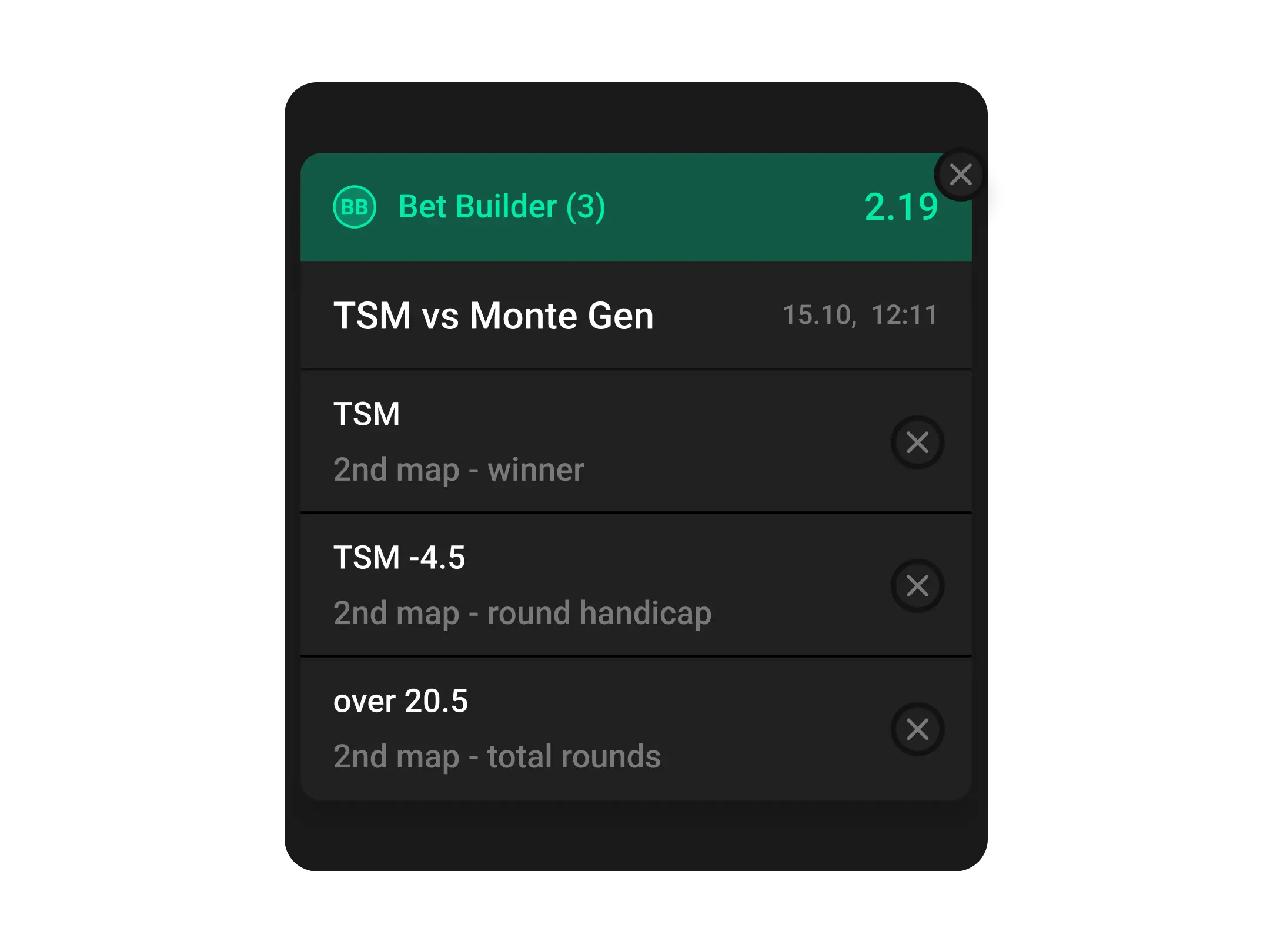Remove over 20.5 total rounds selection
1270x952 pixels.
[x=917, y=729]
